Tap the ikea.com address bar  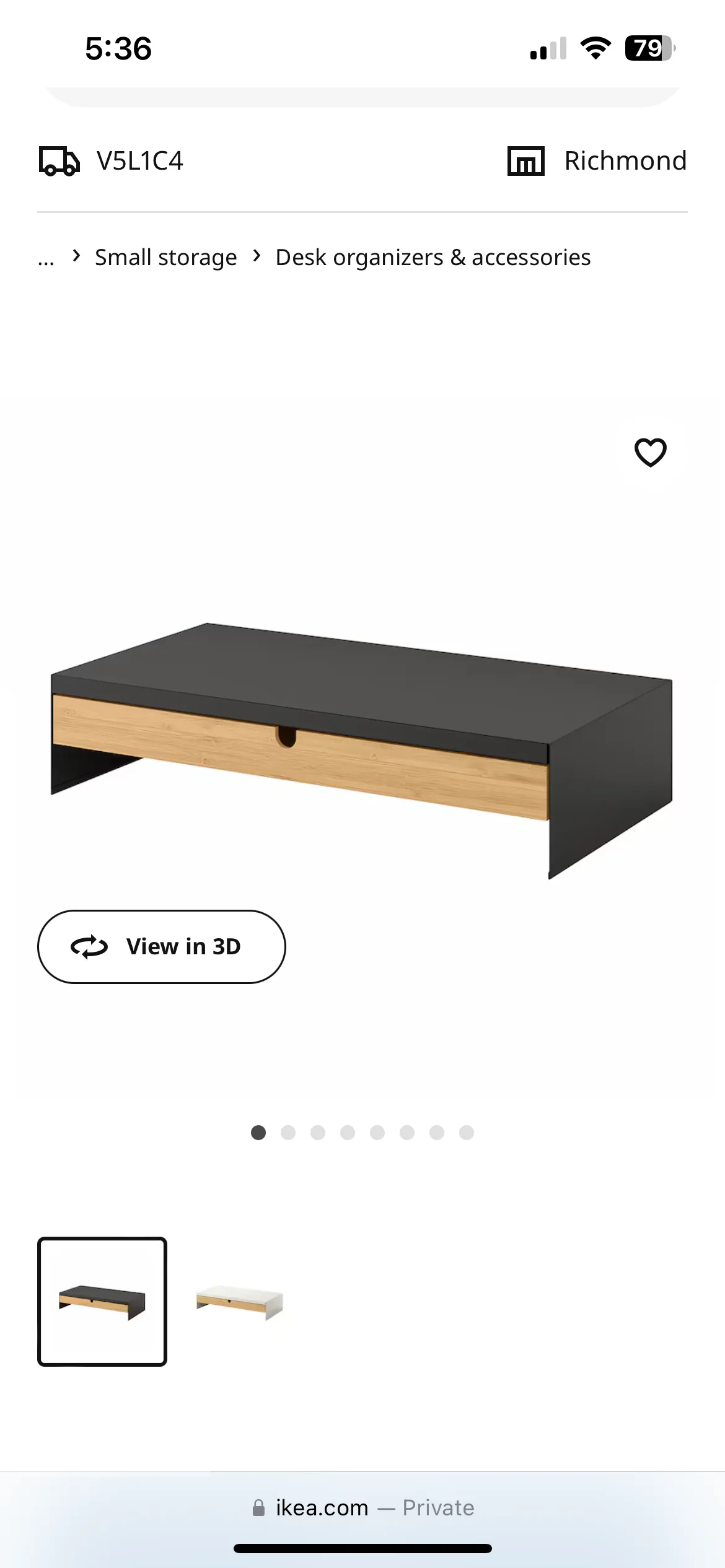(x=362, y=1507)
